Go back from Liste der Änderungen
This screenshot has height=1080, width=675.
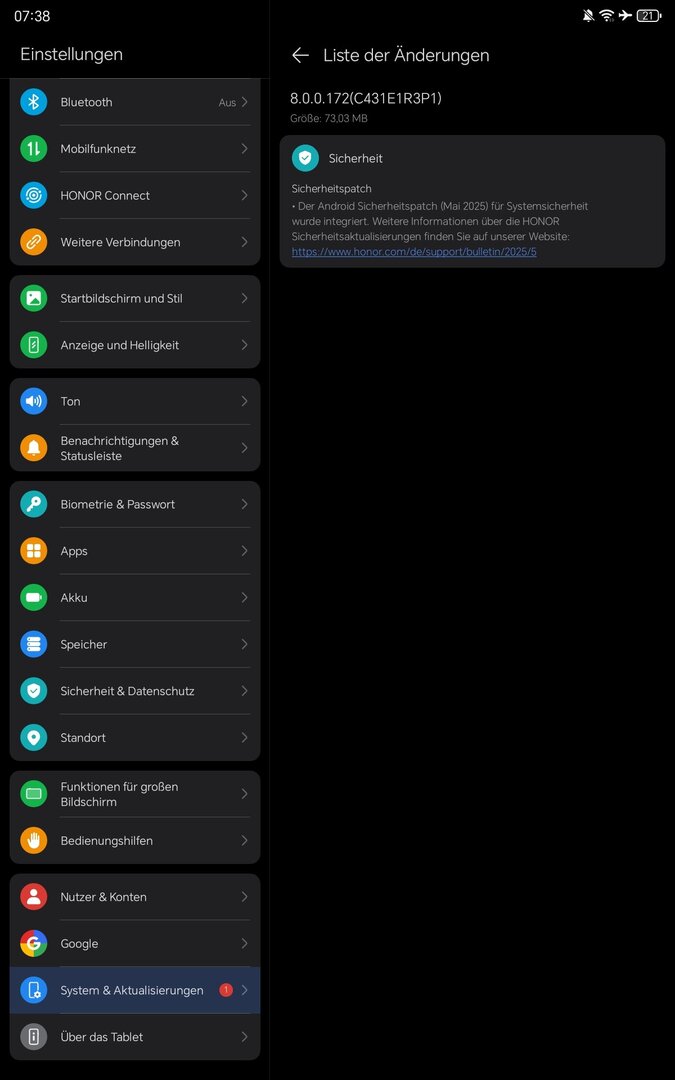pyautogui.click(x=300, y=55)
